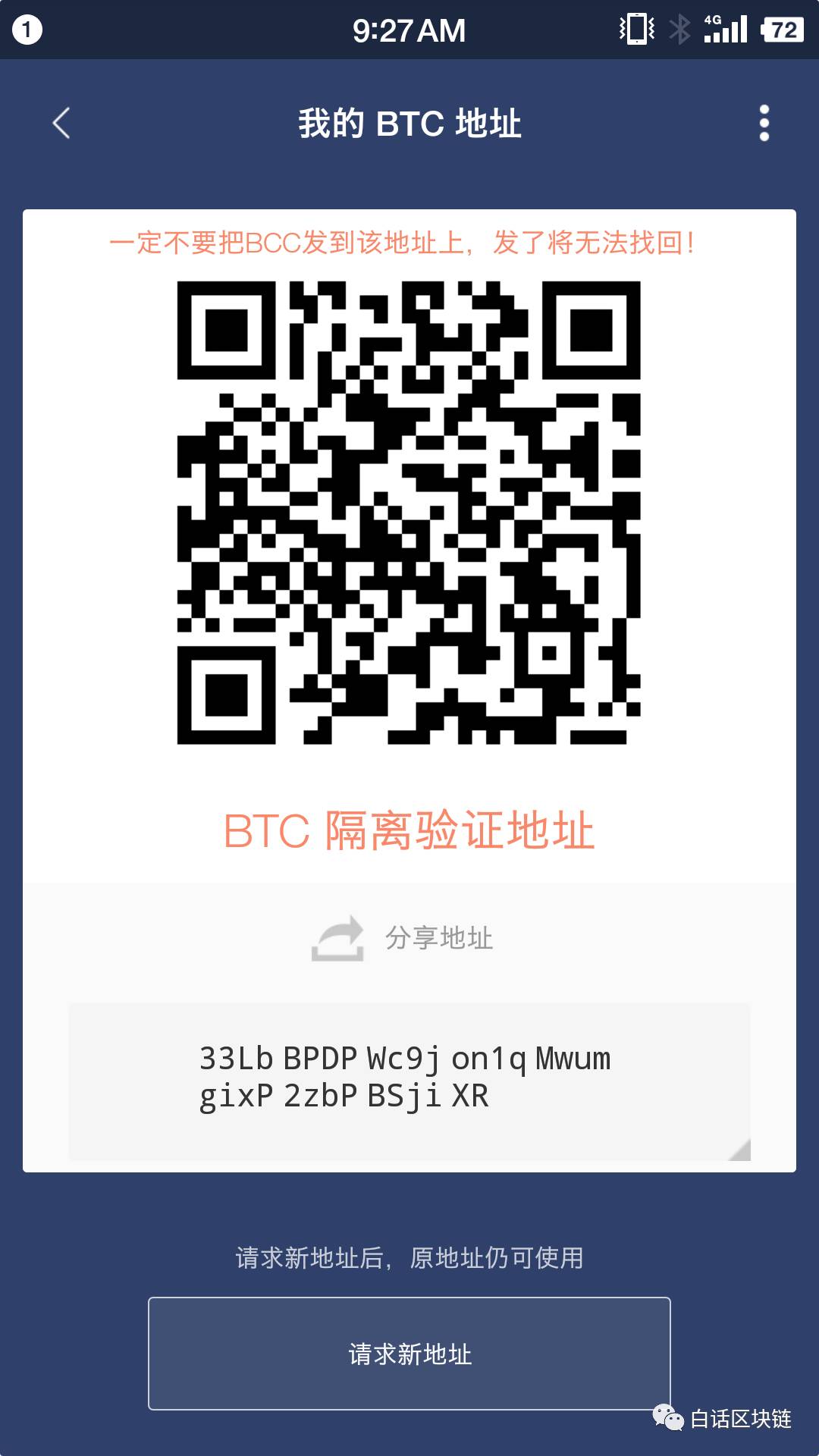Tap the vibrate mode icon in status bar
The image size is (819, 1456).
[634, 30]
